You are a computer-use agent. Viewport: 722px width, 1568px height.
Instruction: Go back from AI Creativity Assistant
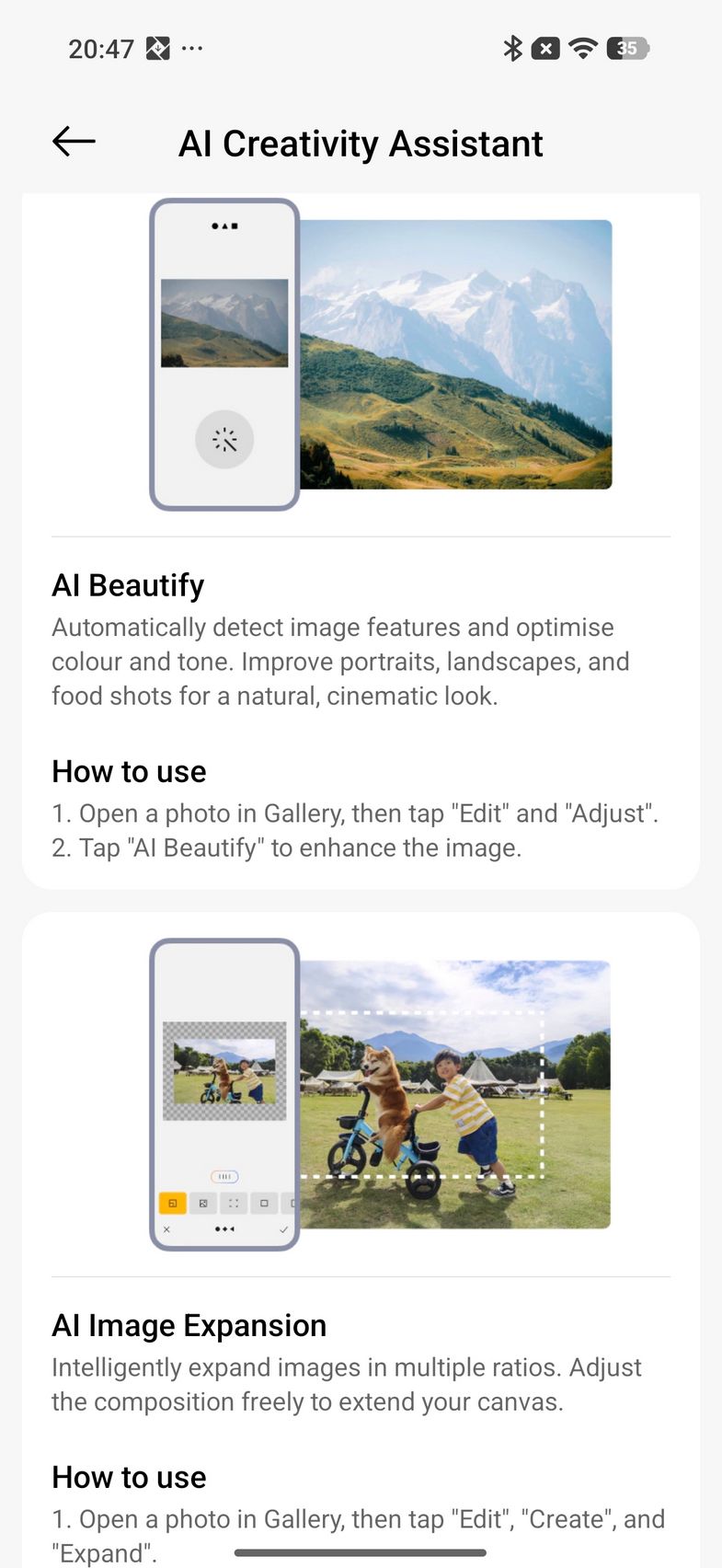(74, 142)
